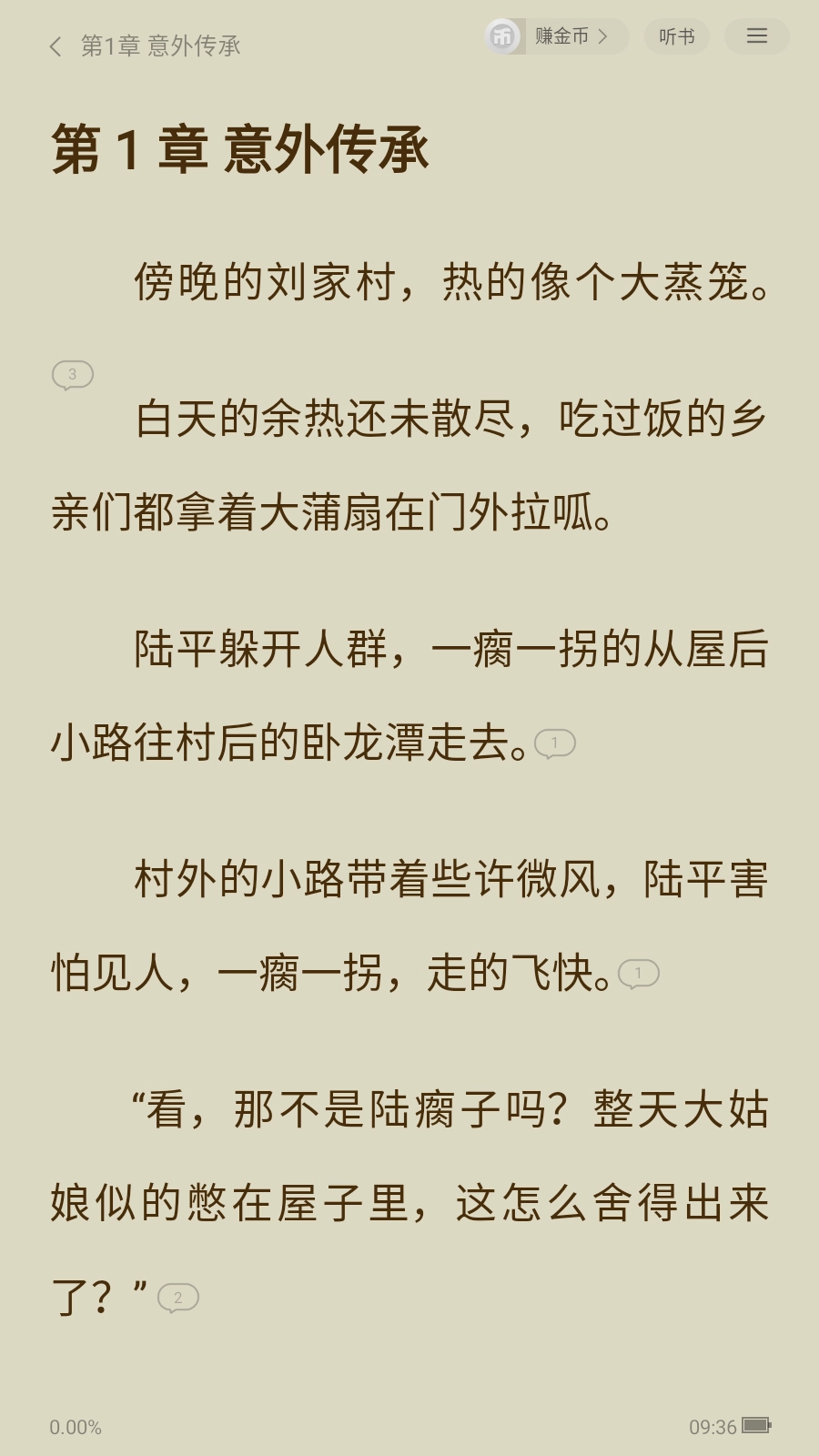
Task: Open the comment bubble showing 2
Action: [178, 1298]
